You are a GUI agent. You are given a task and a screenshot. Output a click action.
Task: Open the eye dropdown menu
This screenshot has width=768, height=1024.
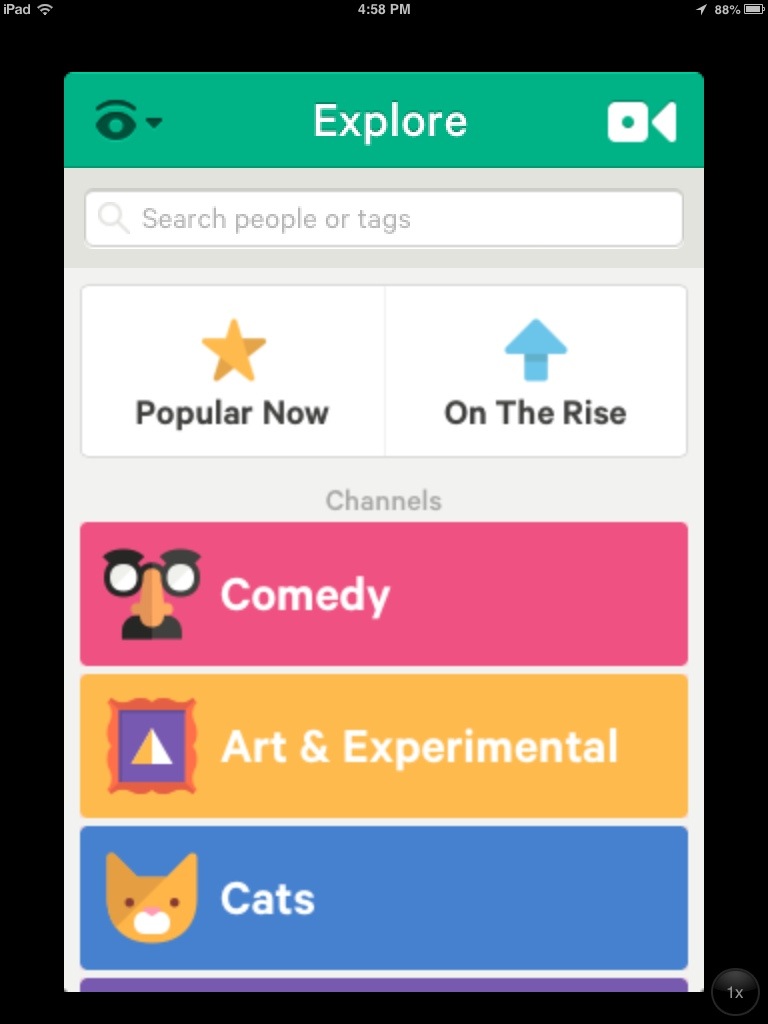pyautogui.click(x=128, y=122)
